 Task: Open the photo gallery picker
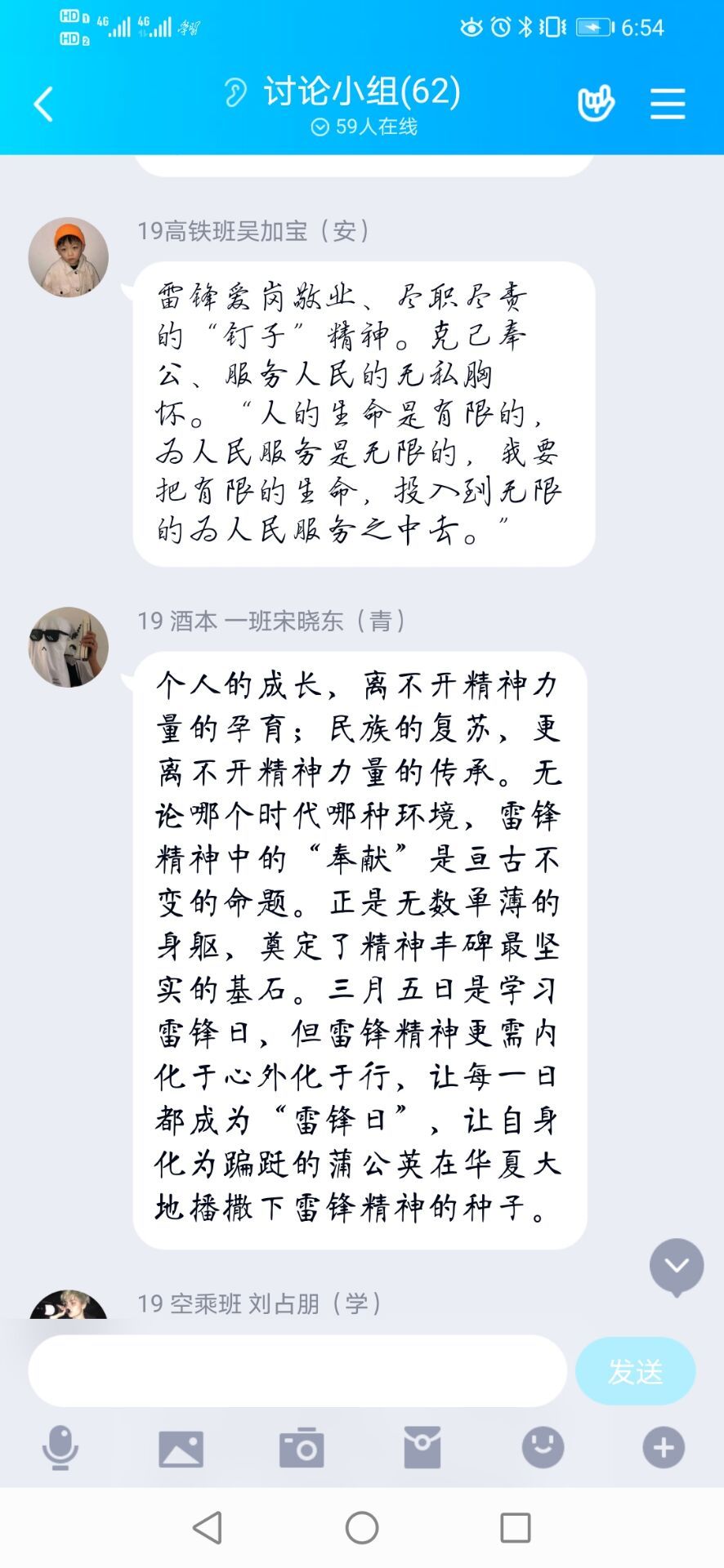[x=181, y=1448]
